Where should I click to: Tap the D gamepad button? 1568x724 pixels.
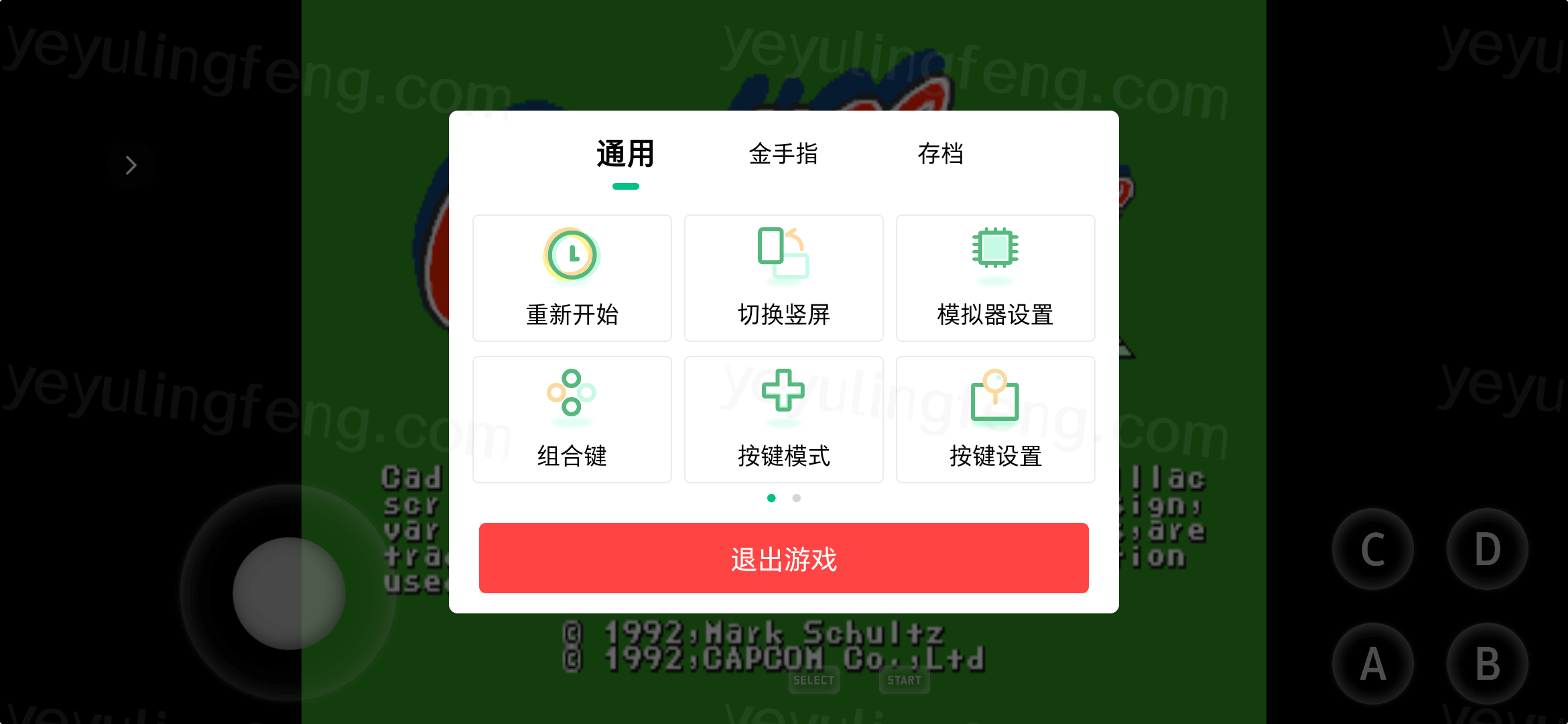(1487, 549)
